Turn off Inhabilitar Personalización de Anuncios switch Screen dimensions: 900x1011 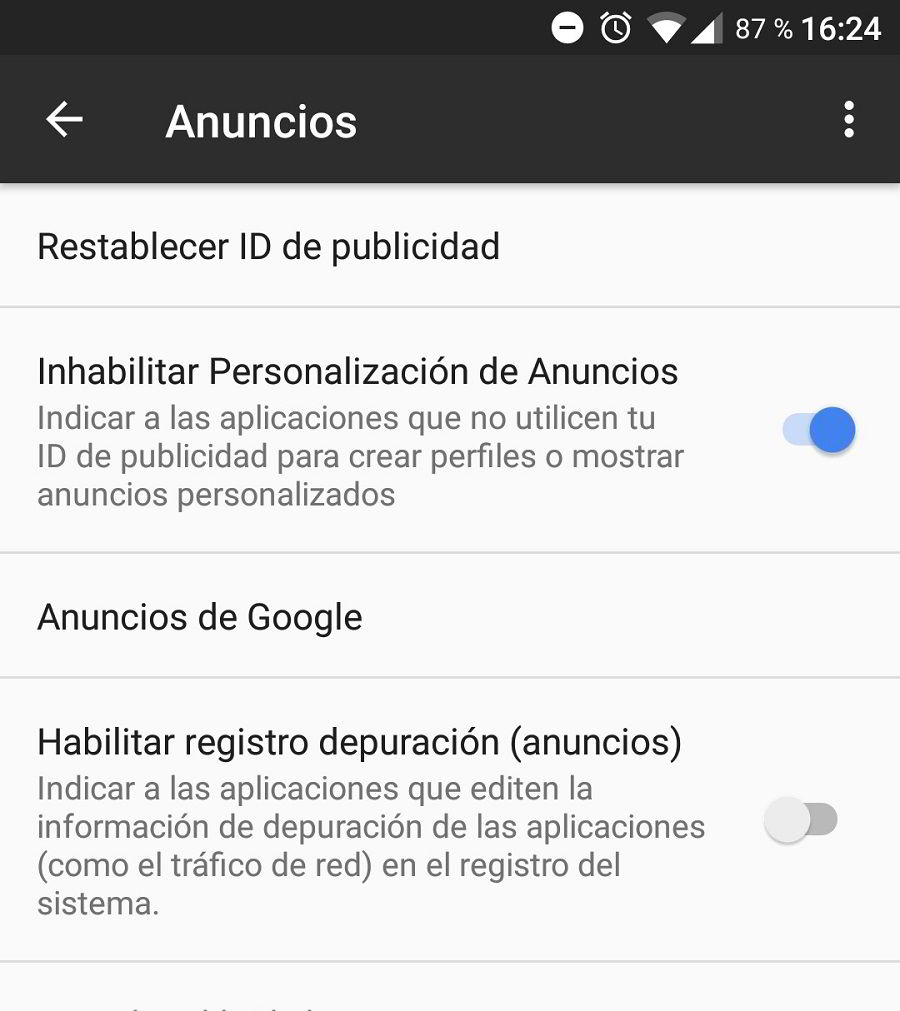[x=819, y=431]
